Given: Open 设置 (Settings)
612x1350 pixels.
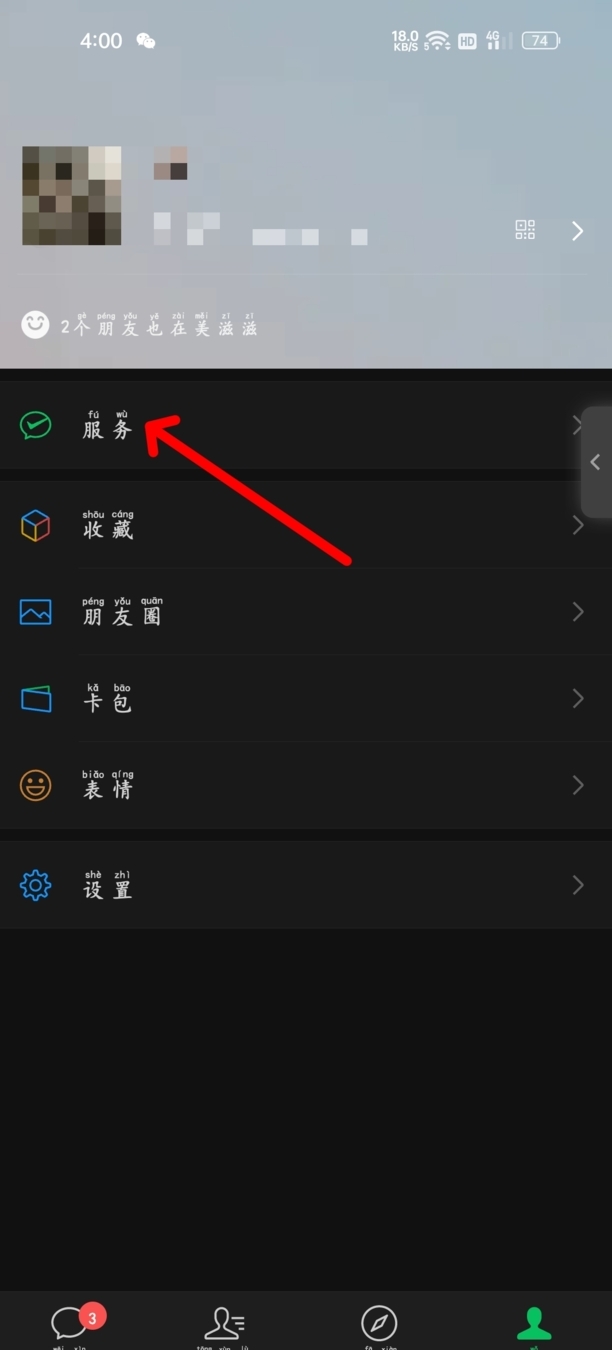Looking at the screenshot, I should (306, 885).
